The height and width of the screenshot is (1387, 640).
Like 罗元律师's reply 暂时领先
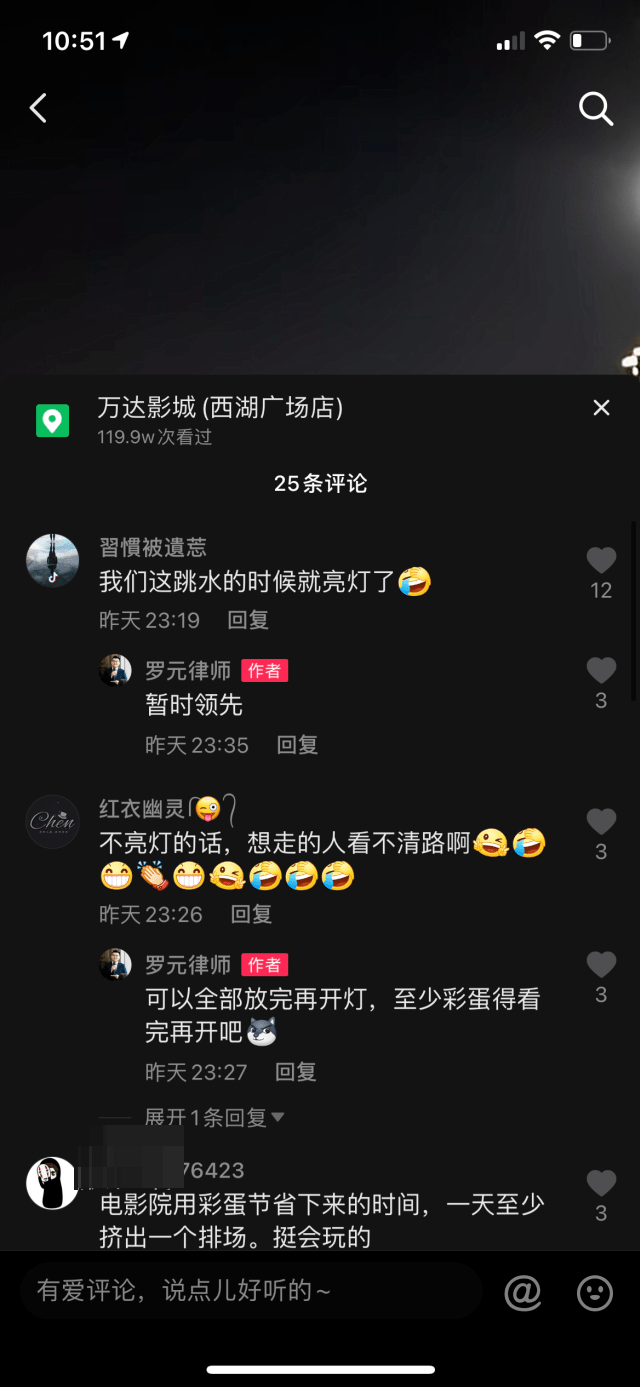(601, 670)
